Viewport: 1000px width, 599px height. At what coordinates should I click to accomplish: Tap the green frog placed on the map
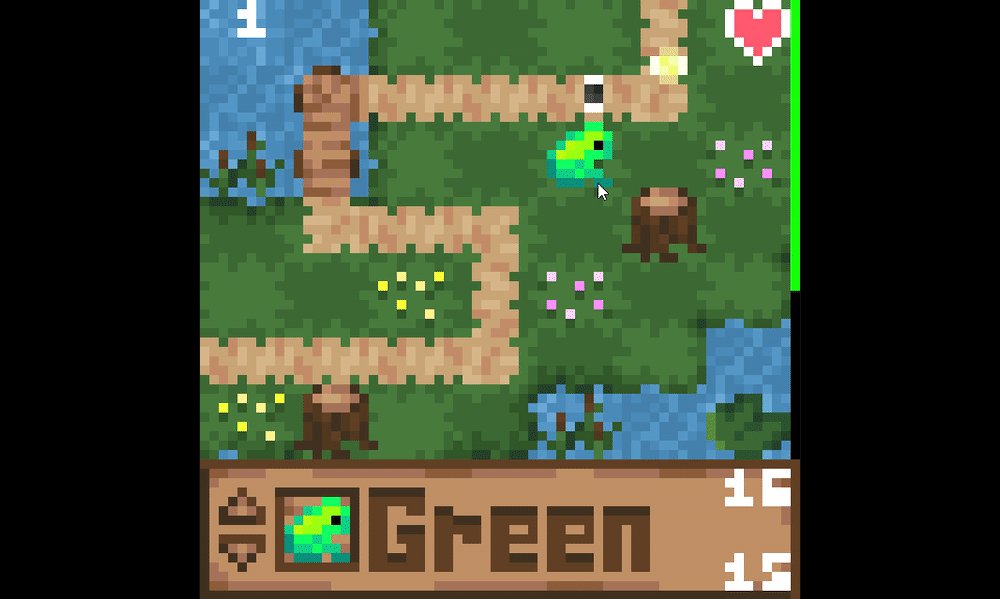click(x=581, y=156)
